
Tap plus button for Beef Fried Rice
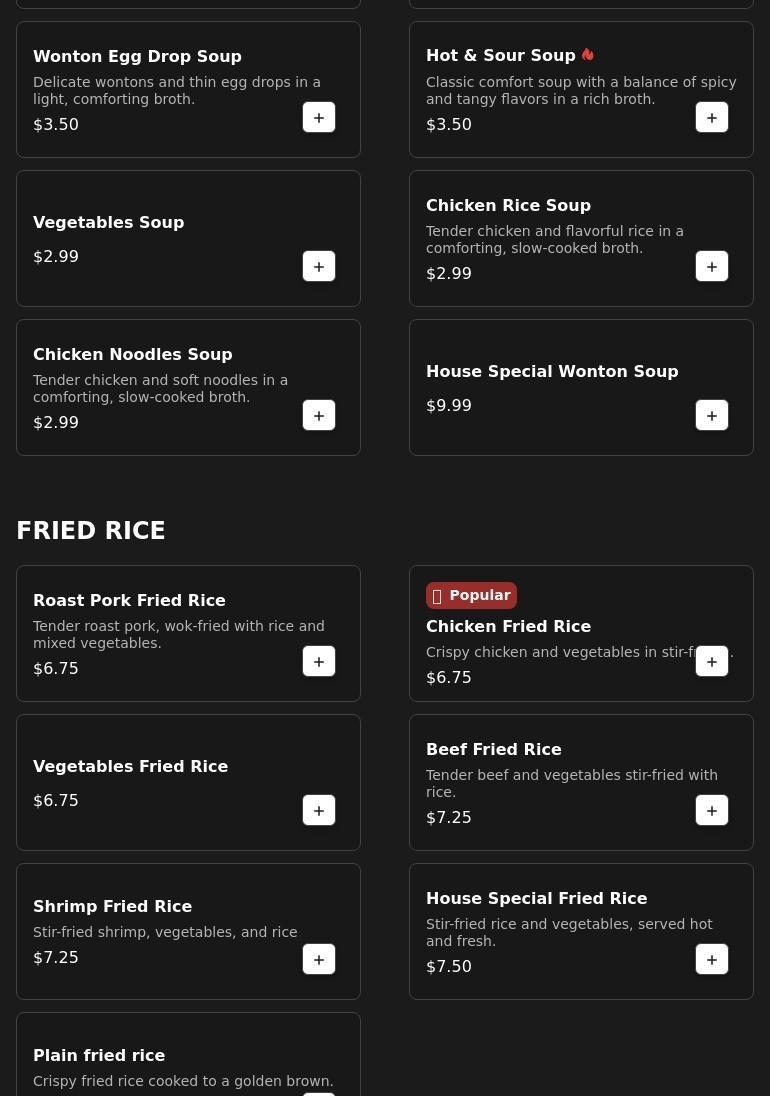pos(712,811)
